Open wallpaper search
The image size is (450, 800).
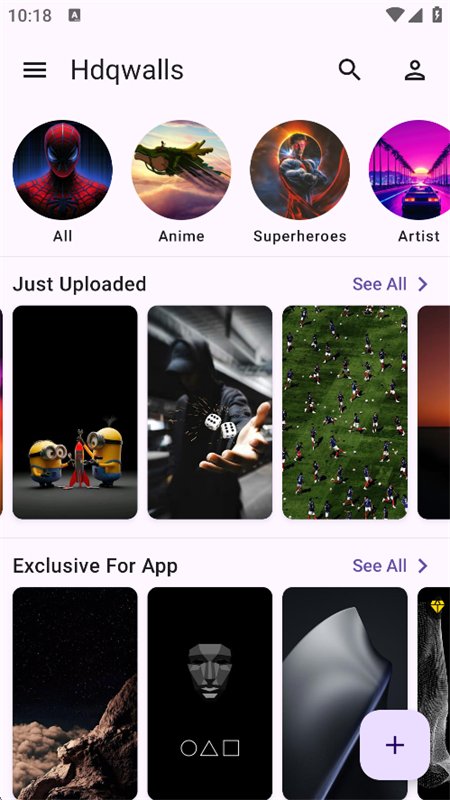click(349, 70)
